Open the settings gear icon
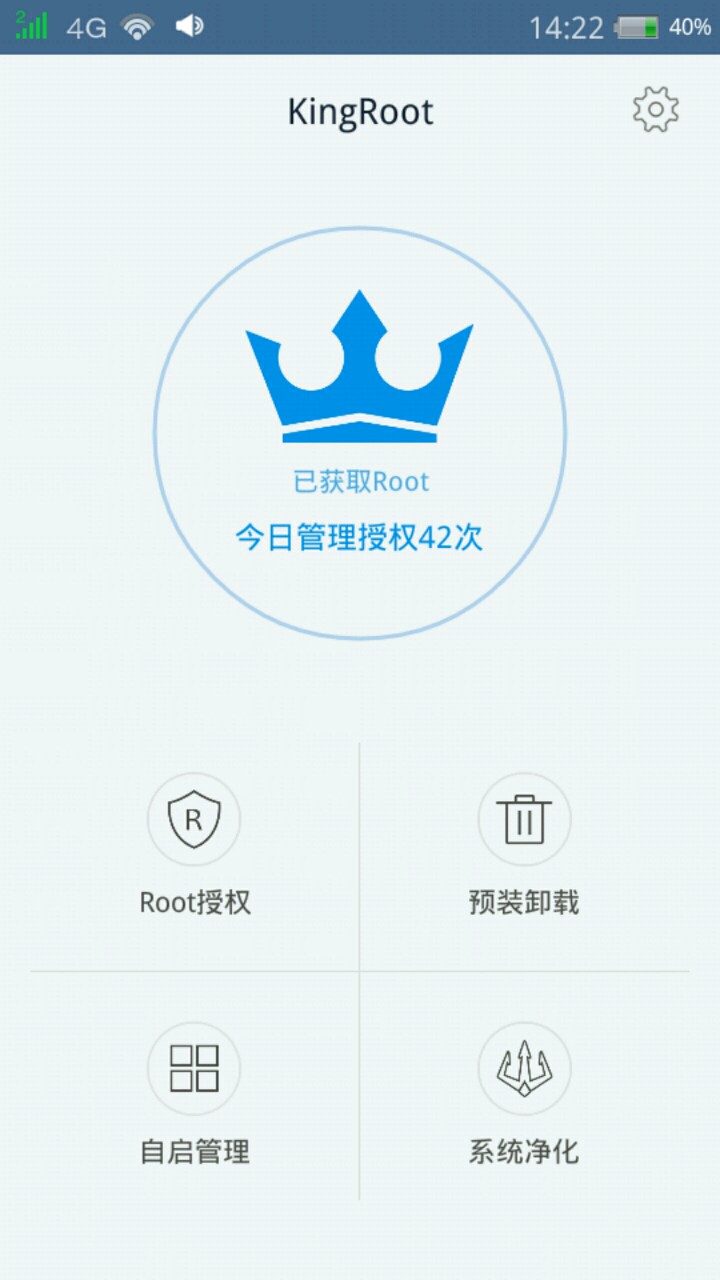This screenshot has width=720, height=1280. [x=656, y=110]
